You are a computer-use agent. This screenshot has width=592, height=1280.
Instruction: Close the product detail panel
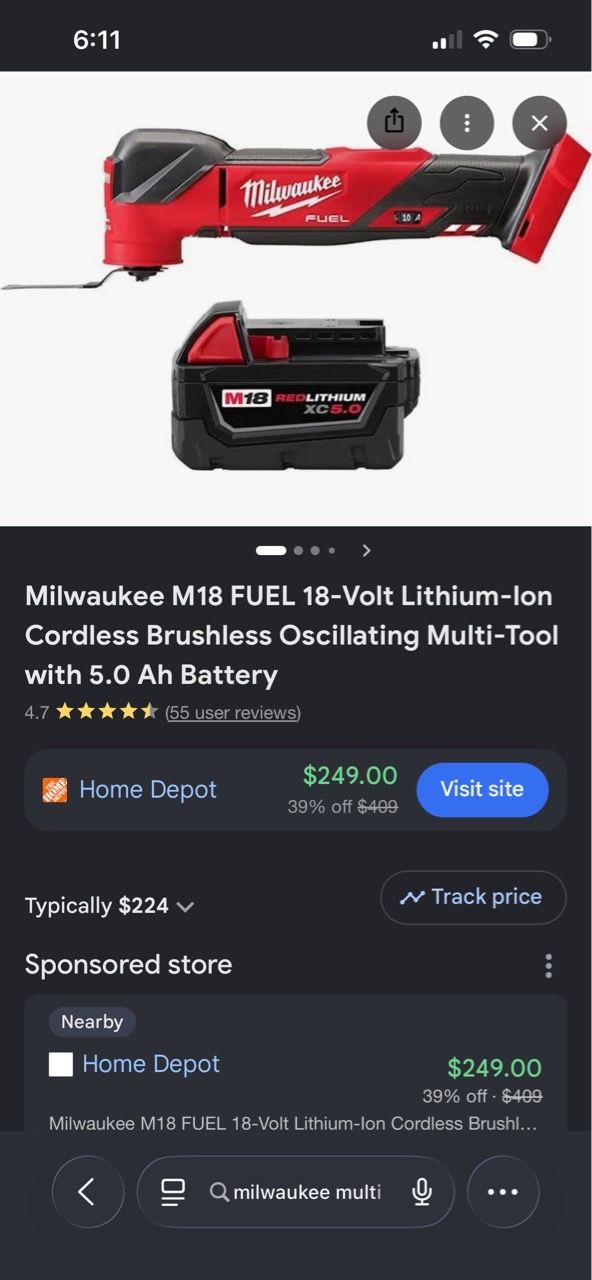tap(539, 123)
